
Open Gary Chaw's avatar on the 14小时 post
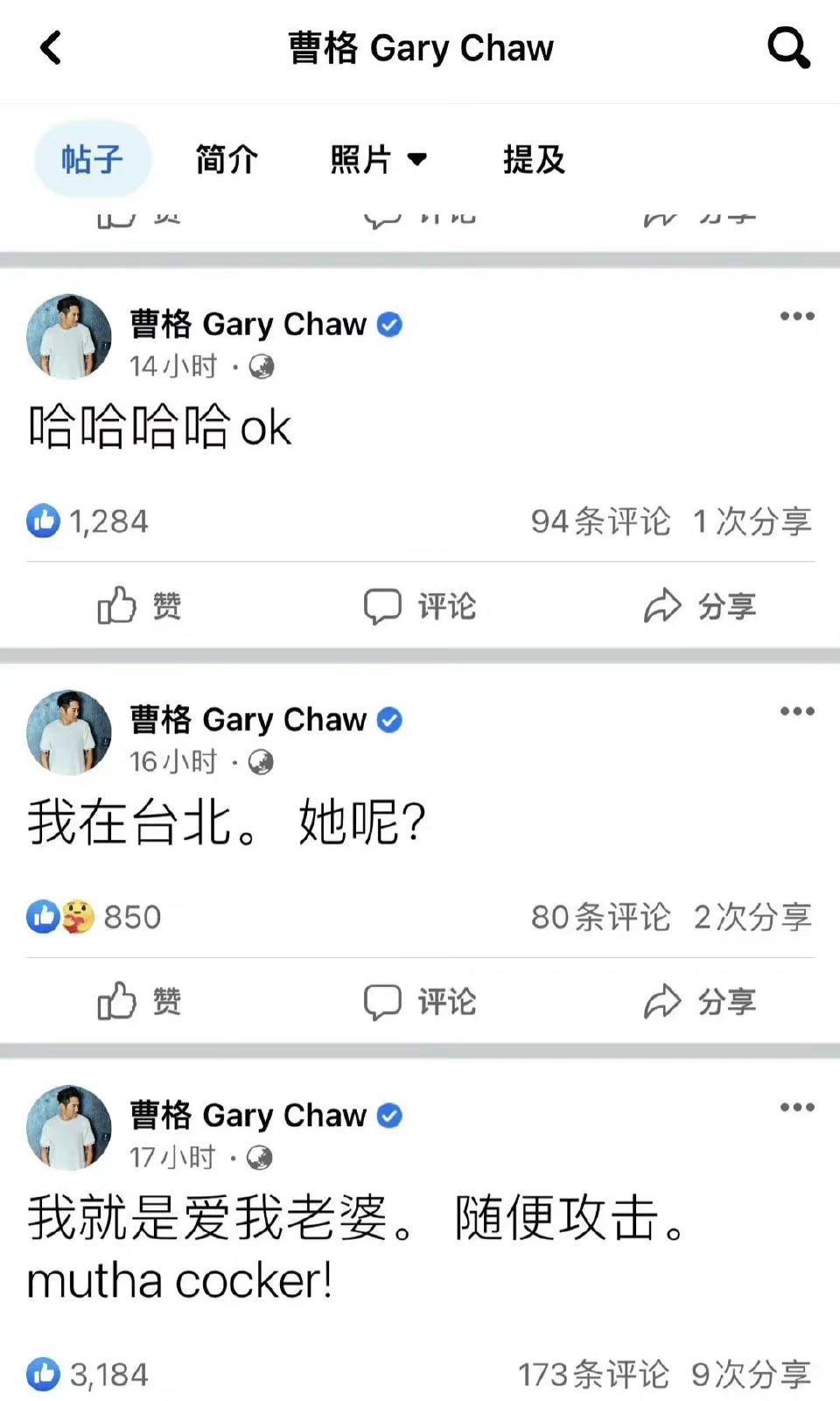tap(69, 337)
